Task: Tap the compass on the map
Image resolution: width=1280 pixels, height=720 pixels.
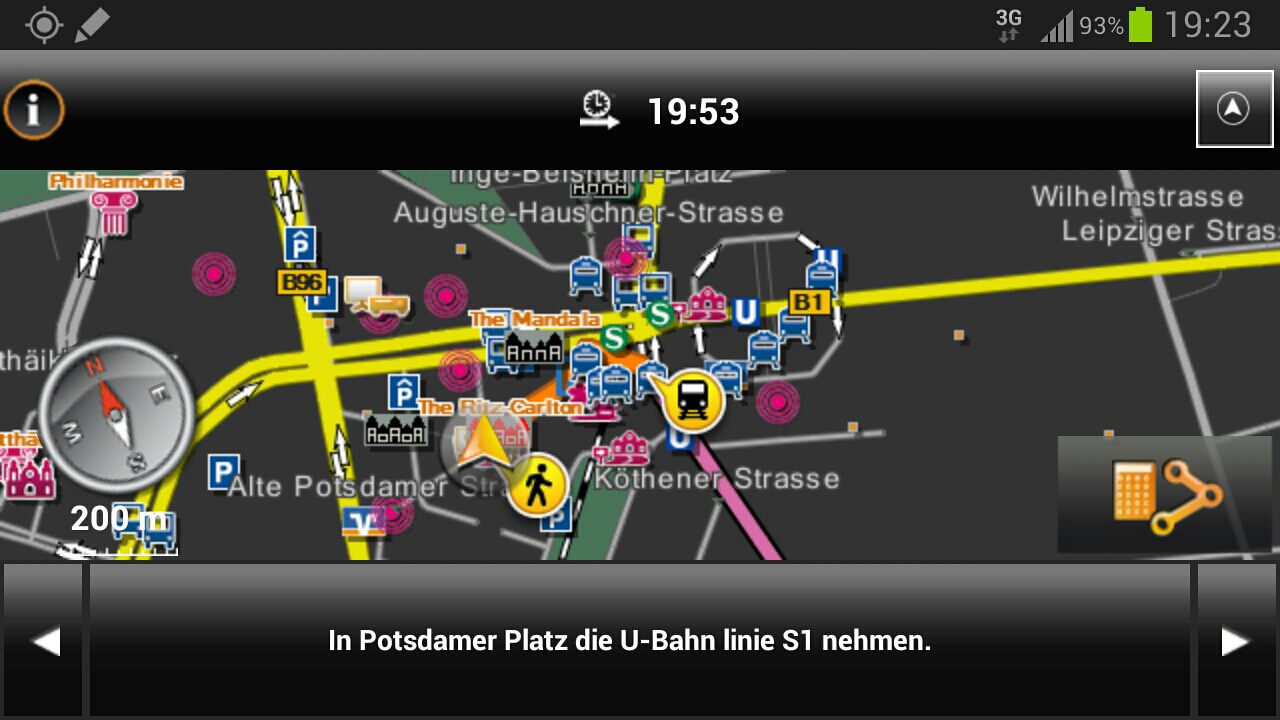Action: pos(114,412)
